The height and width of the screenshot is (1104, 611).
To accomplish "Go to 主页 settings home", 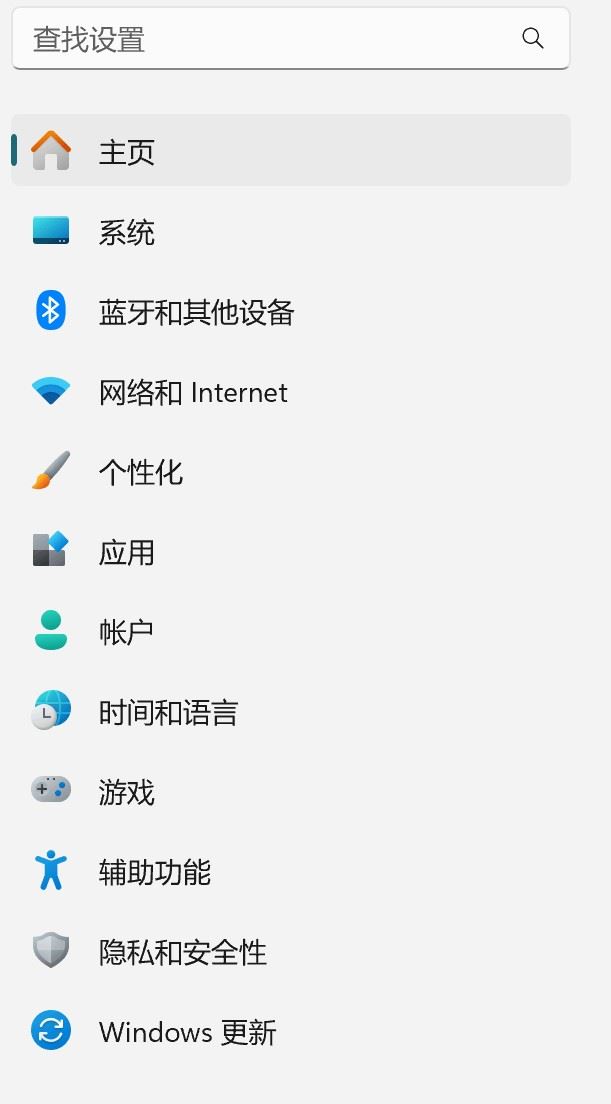I will [126, 152].
